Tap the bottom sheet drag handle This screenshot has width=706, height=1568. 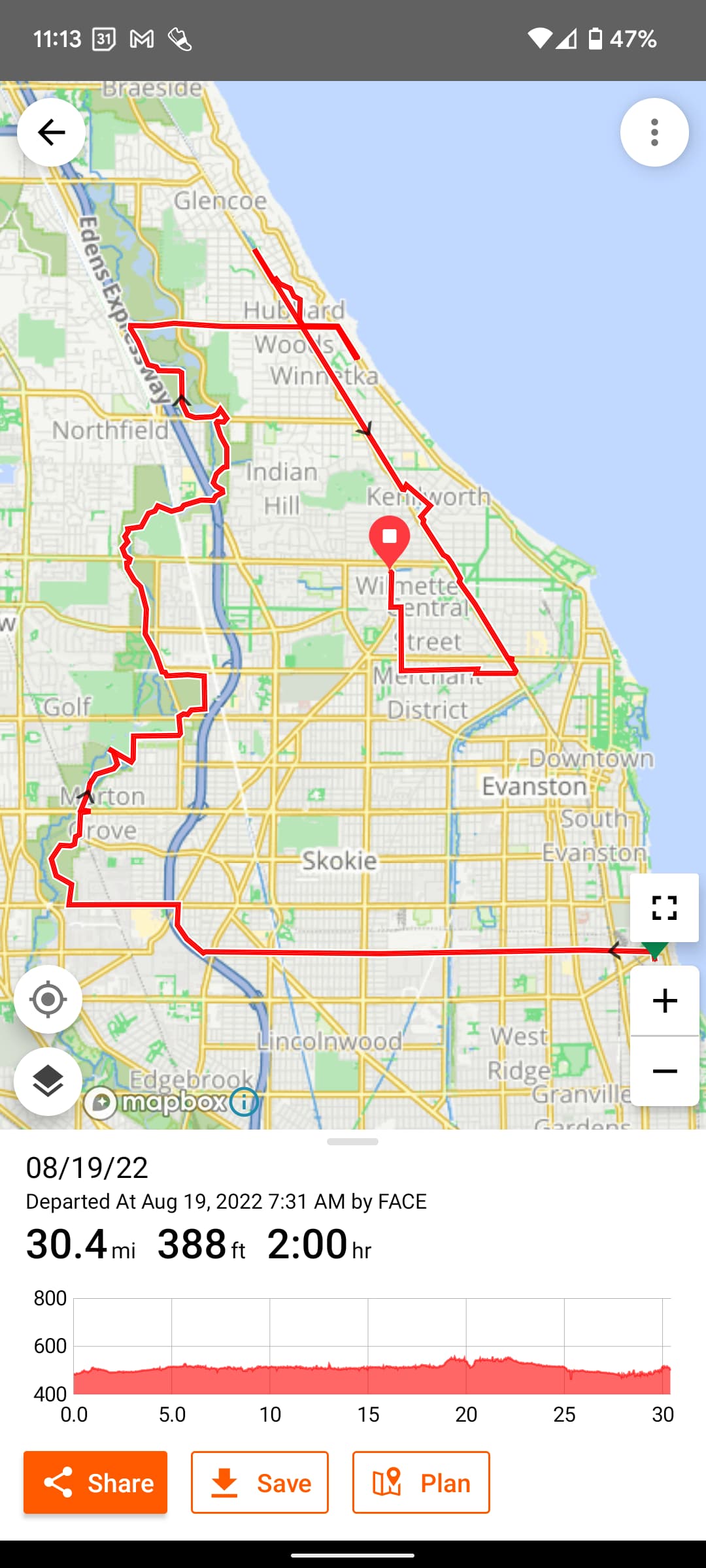click(x=353, y=1142)
